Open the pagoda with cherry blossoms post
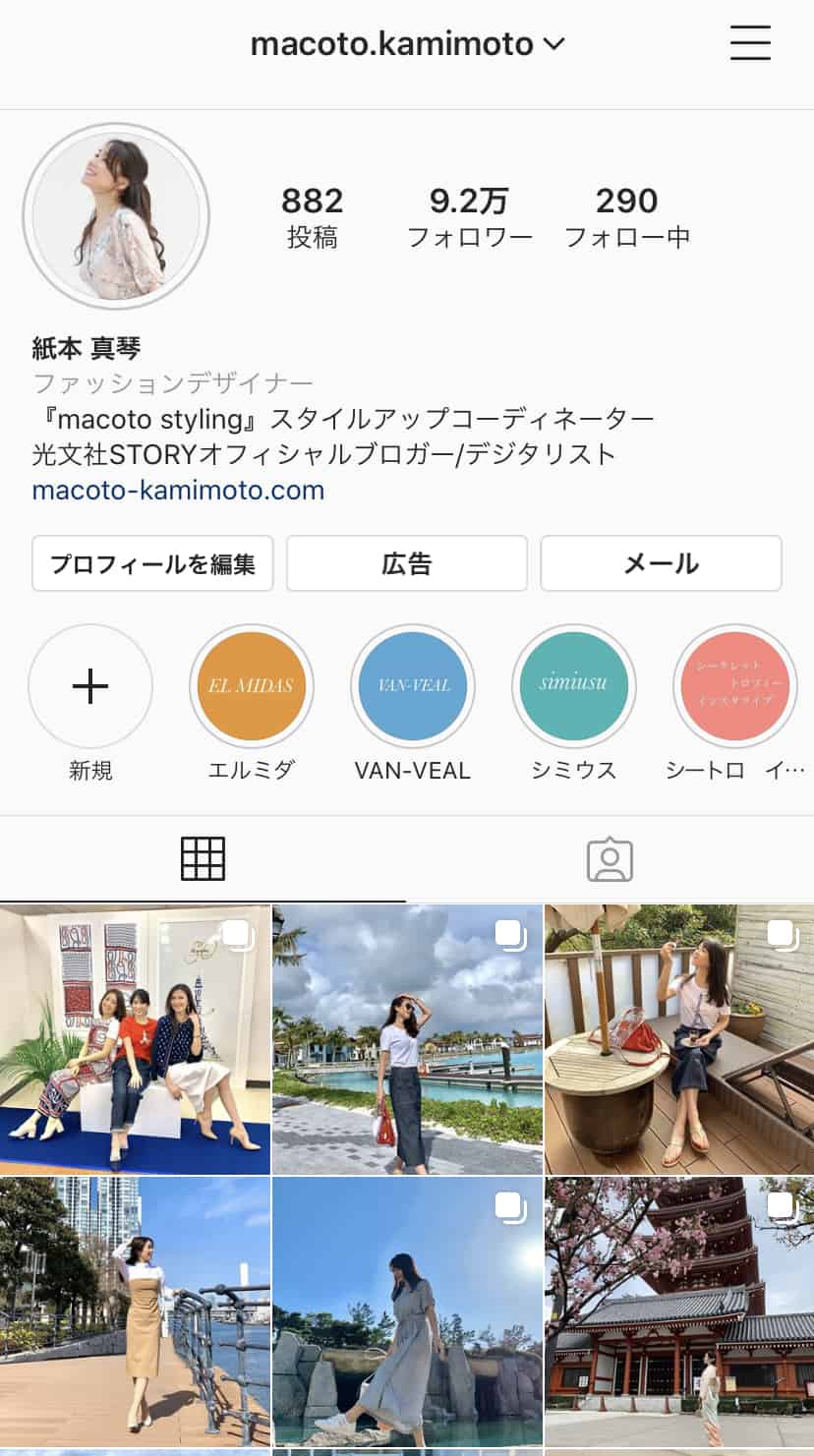This screenshot has height=1456, width=814. (679, 1311)
